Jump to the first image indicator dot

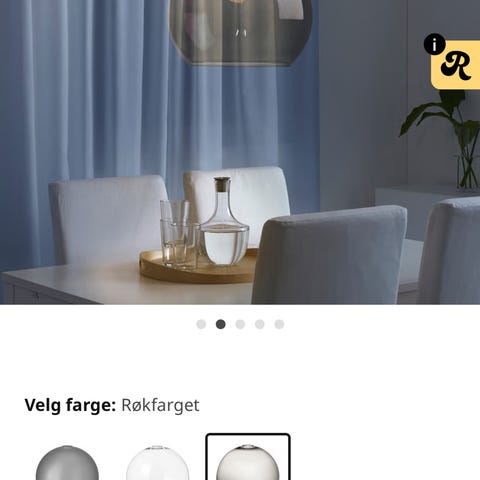(x=201, y=324)
